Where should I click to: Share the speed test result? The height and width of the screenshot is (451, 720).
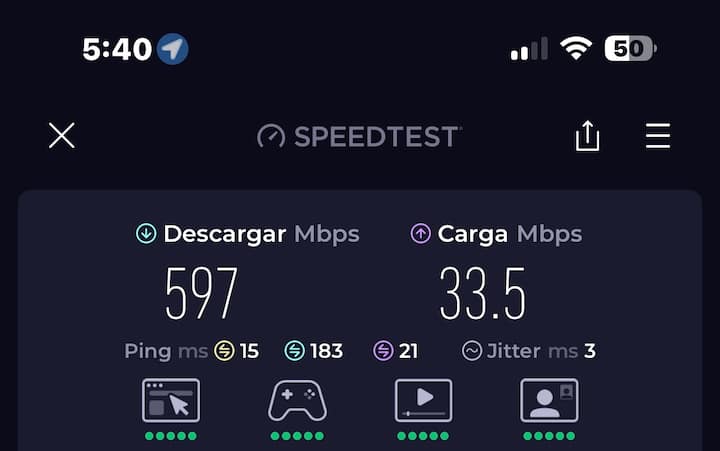587,136
